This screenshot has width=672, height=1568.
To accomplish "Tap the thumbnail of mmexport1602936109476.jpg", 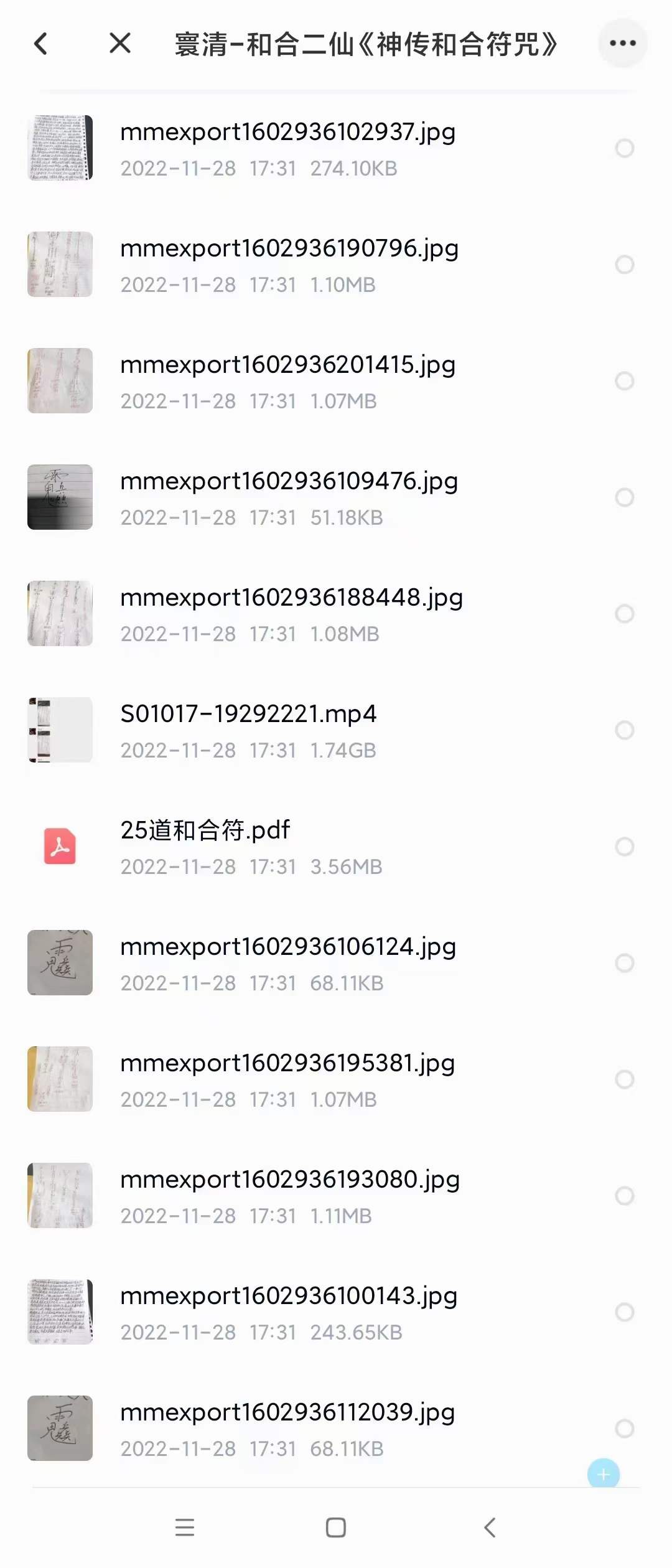I will coord(60,497).
